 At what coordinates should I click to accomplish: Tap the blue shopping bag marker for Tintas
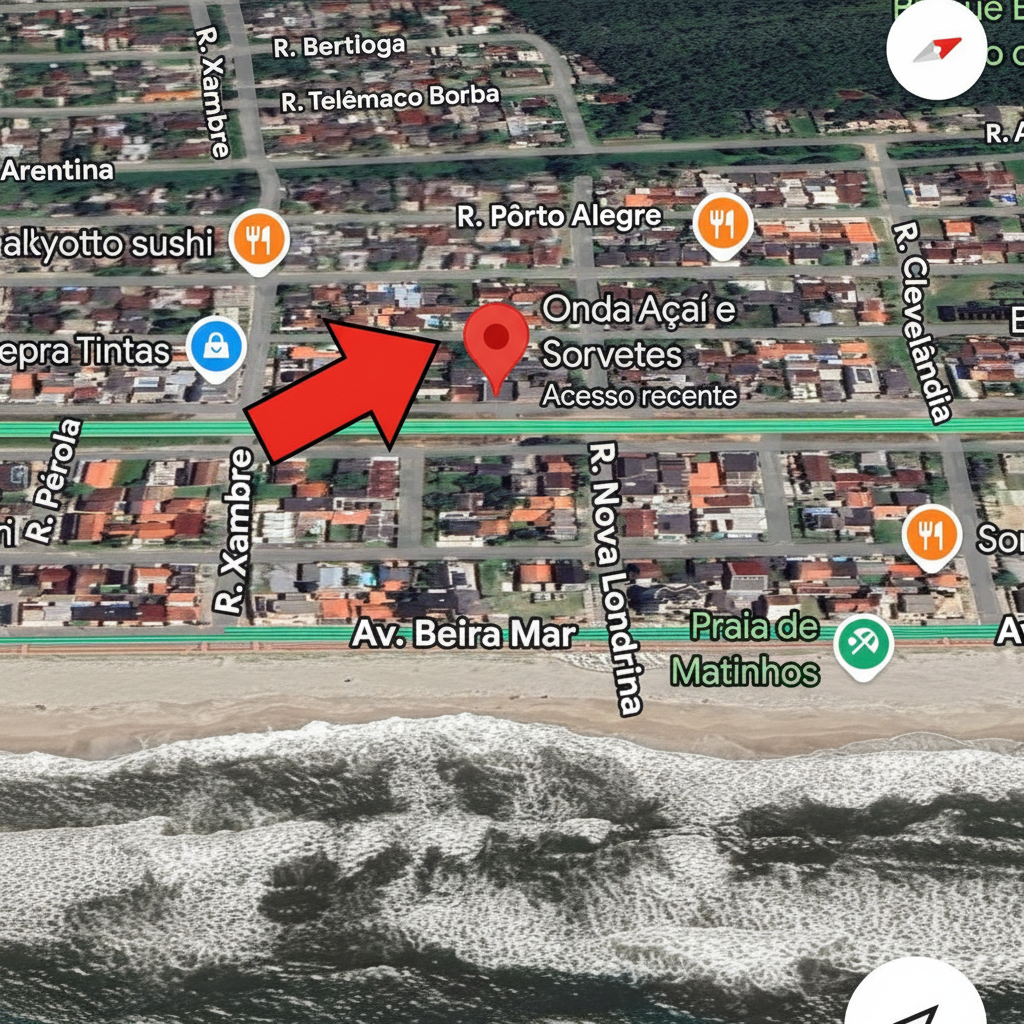coord(215,348)
